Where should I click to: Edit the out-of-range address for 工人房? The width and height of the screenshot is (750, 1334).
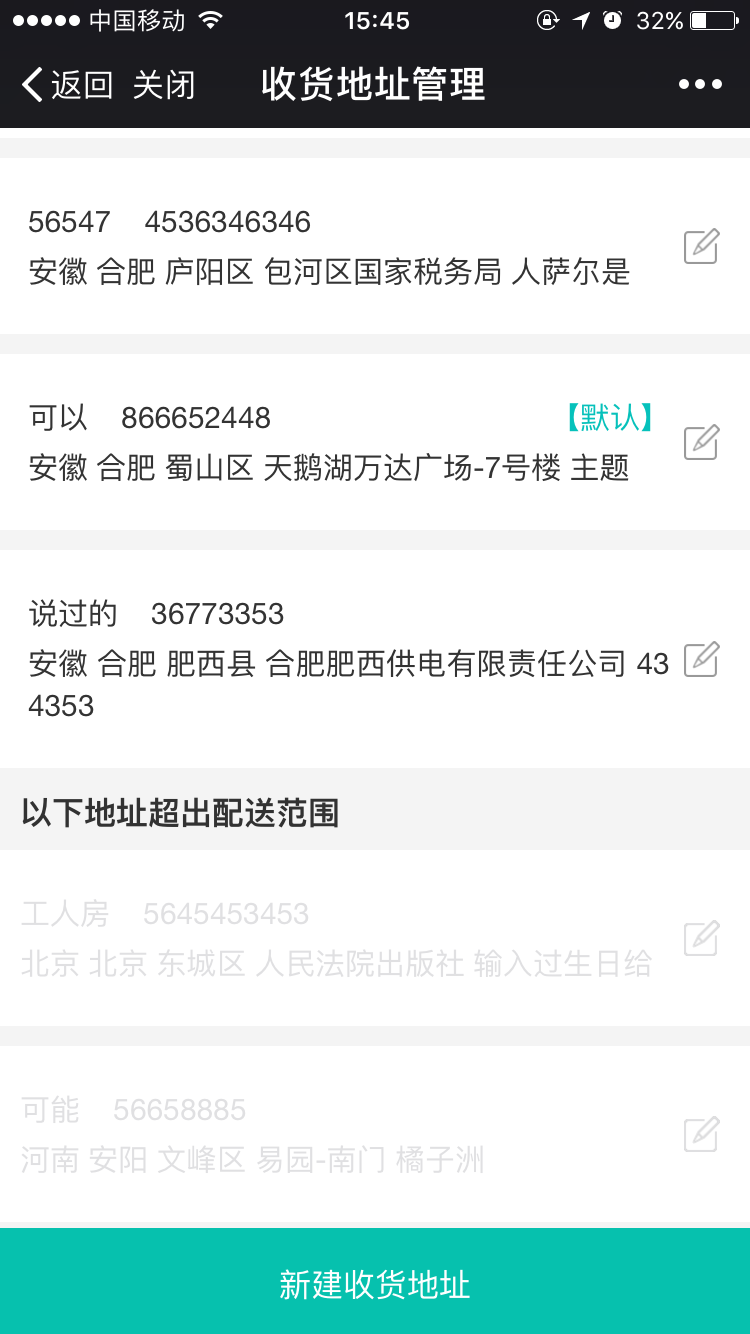click(x=701, y=938)
